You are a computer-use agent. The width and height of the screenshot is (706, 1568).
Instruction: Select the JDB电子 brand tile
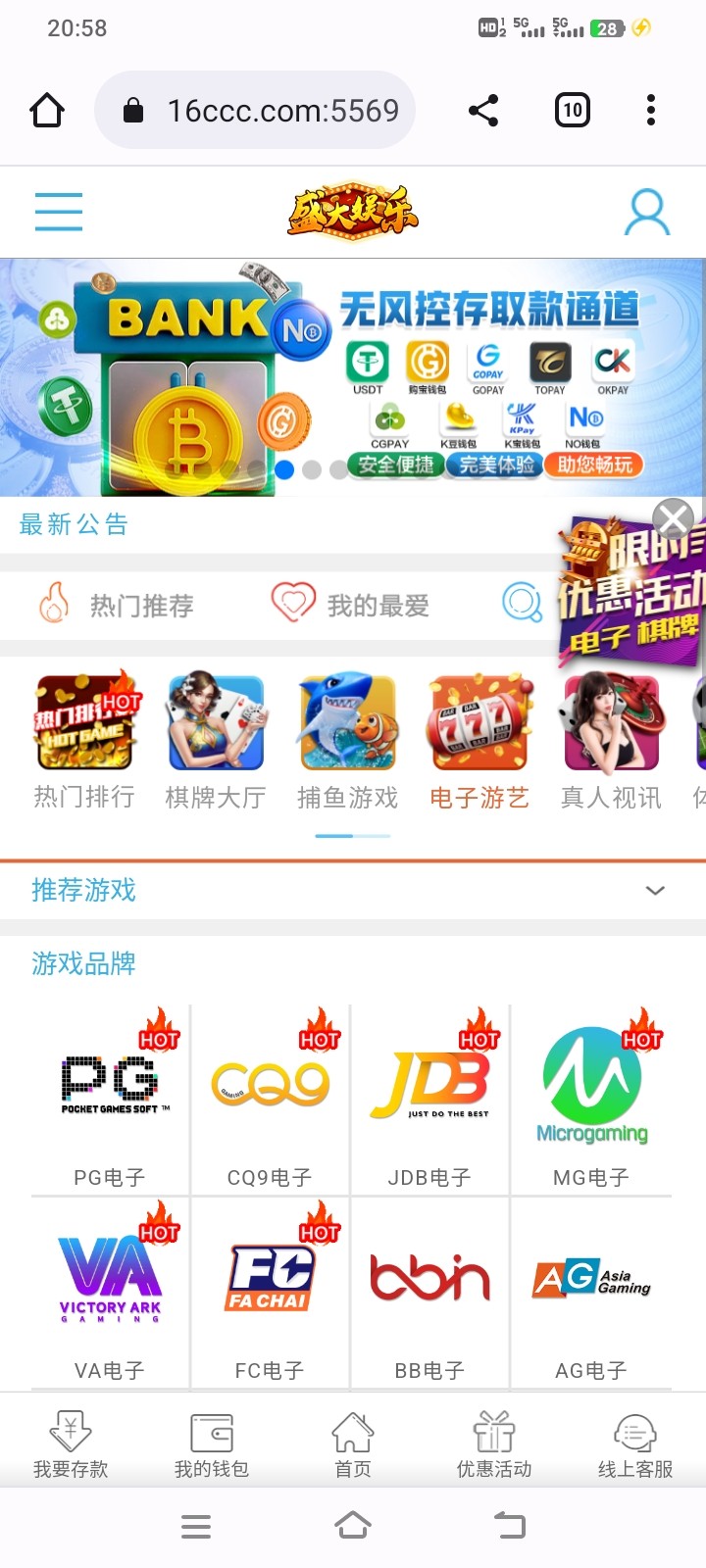click(x=429, y=1100)
